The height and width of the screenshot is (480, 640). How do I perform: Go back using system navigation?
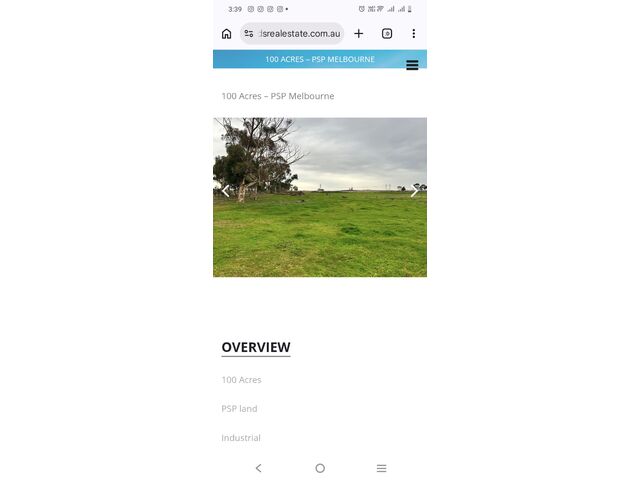(x=258, y=468)
